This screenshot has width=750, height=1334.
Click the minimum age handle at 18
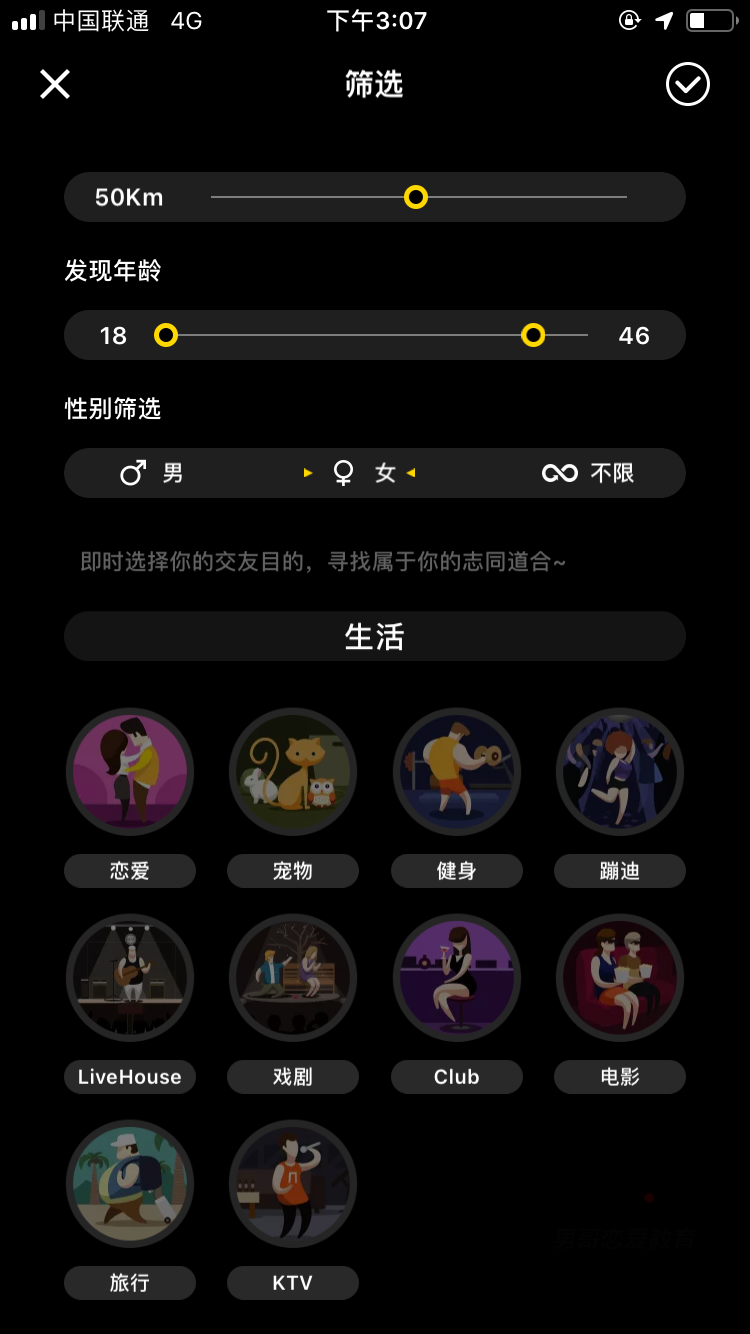click(166, 335)
